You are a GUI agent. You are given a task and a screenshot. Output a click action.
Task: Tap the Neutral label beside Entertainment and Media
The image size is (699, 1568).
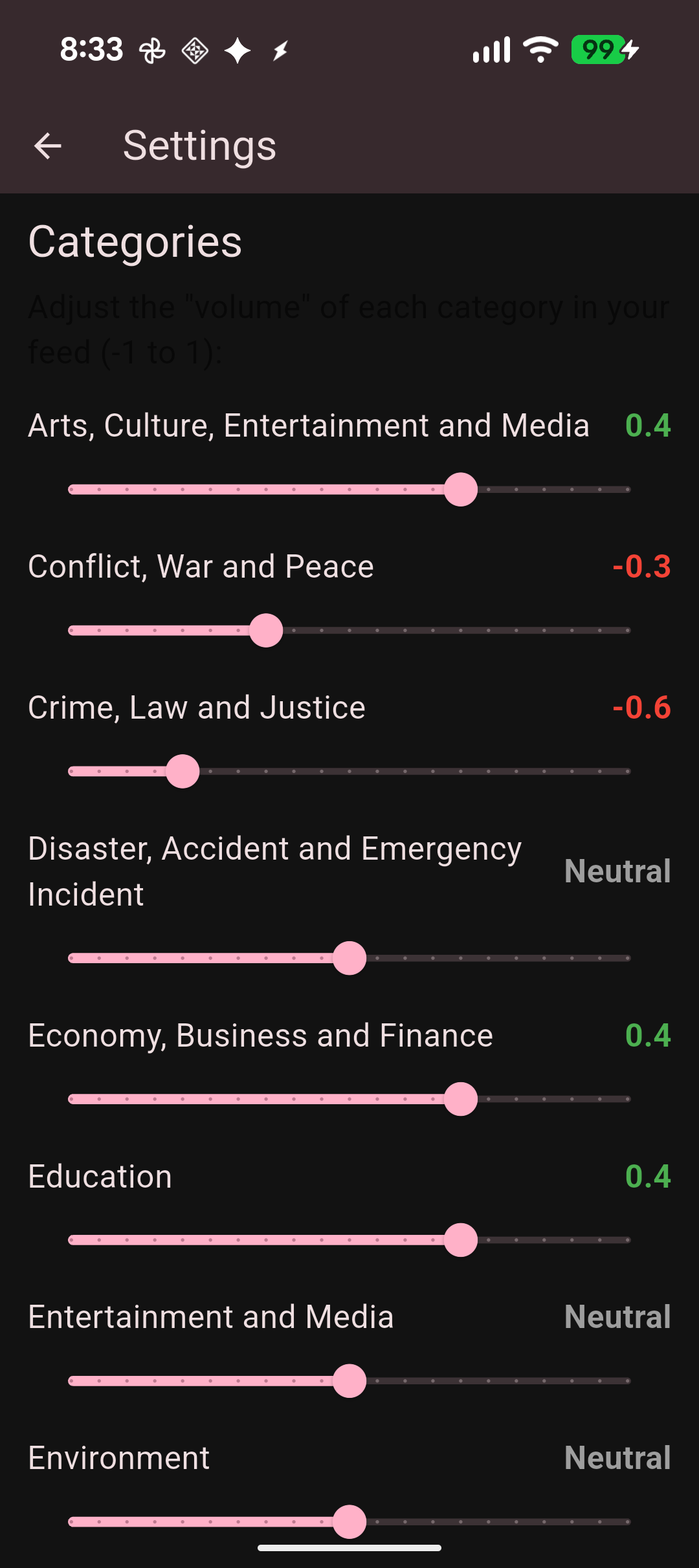(x=617, y=1318)
